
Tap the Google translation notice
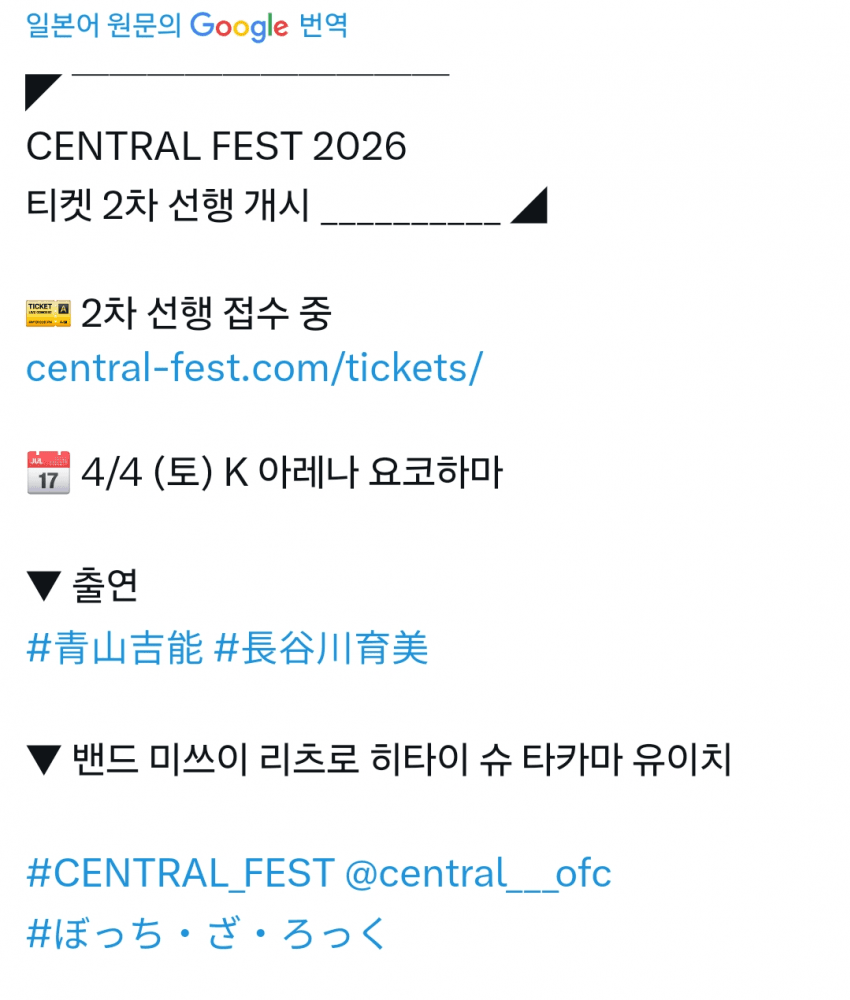[187, 25]
